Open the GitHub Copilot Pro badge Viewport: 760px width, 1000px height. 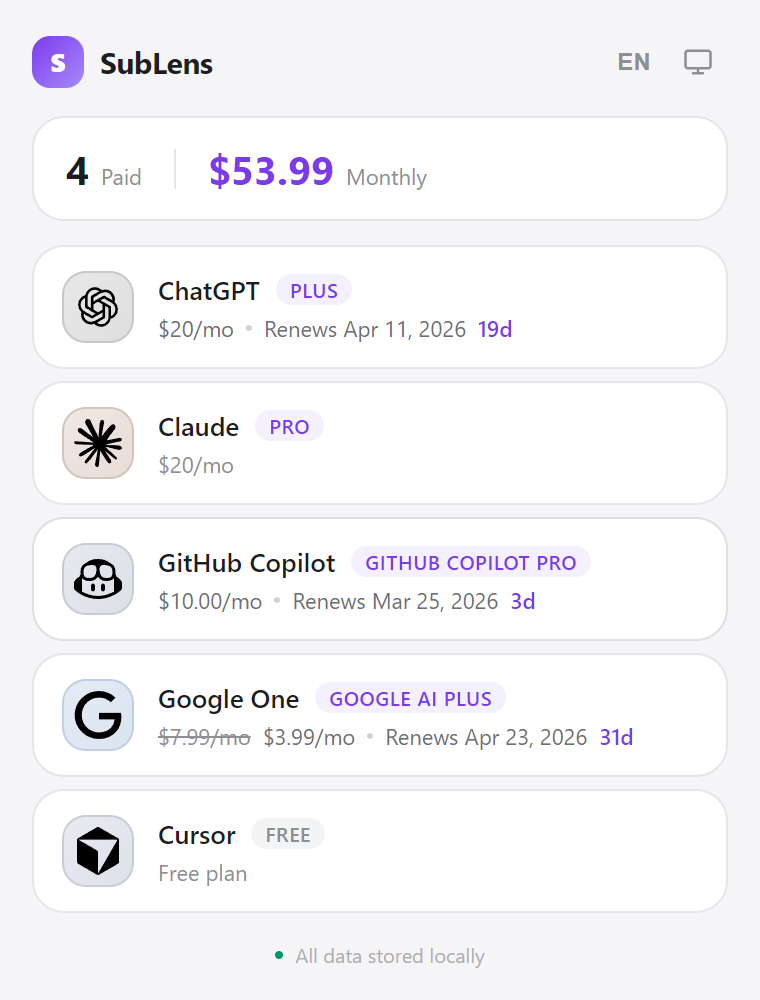471,562
